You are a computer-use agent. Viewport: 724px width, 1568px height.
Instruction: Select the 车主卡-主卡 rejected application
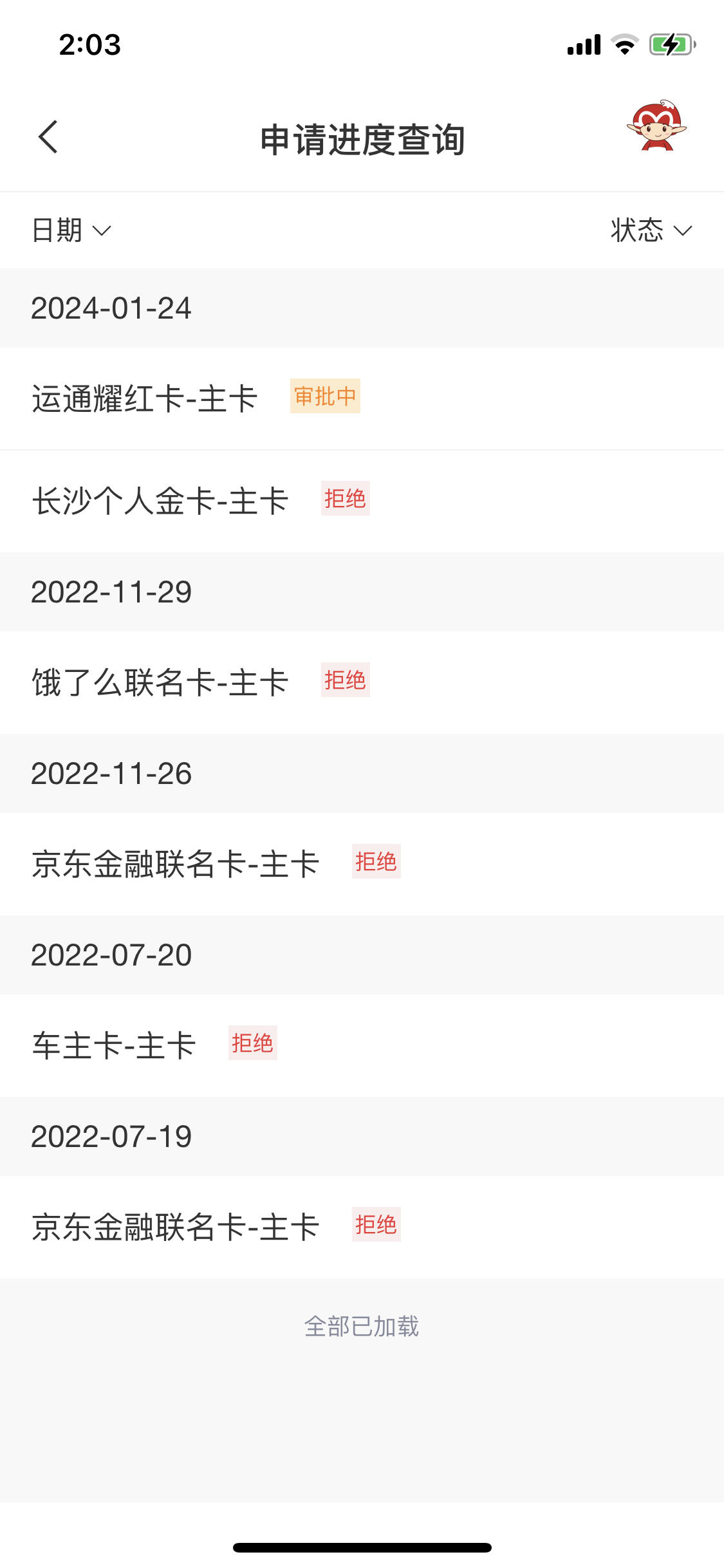pyautogui.click(x=362, y=1045)
